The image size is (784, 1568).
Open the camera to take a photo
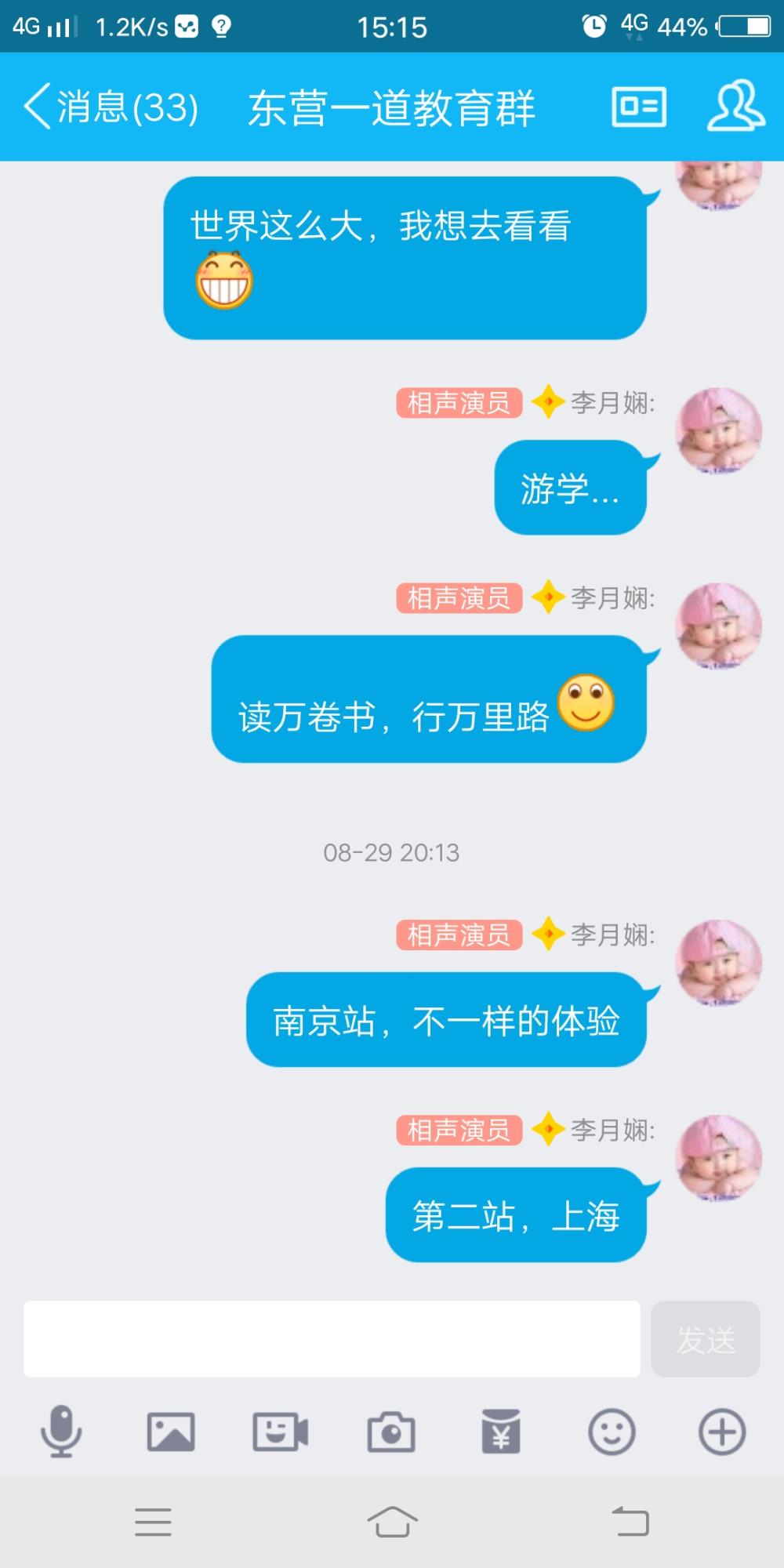click(x=391, y=1432)
